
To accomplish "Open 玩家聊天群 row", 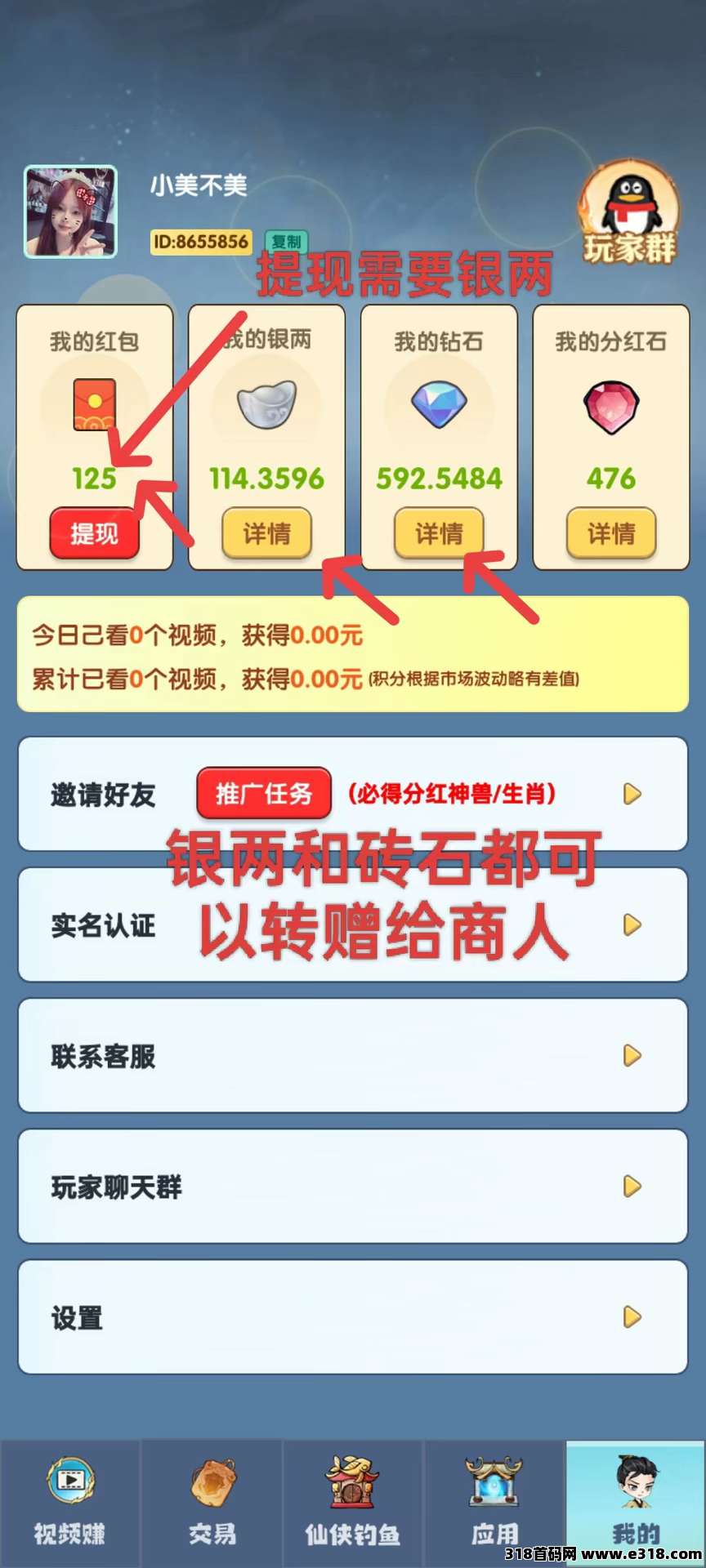I will tap(351, 1187).
